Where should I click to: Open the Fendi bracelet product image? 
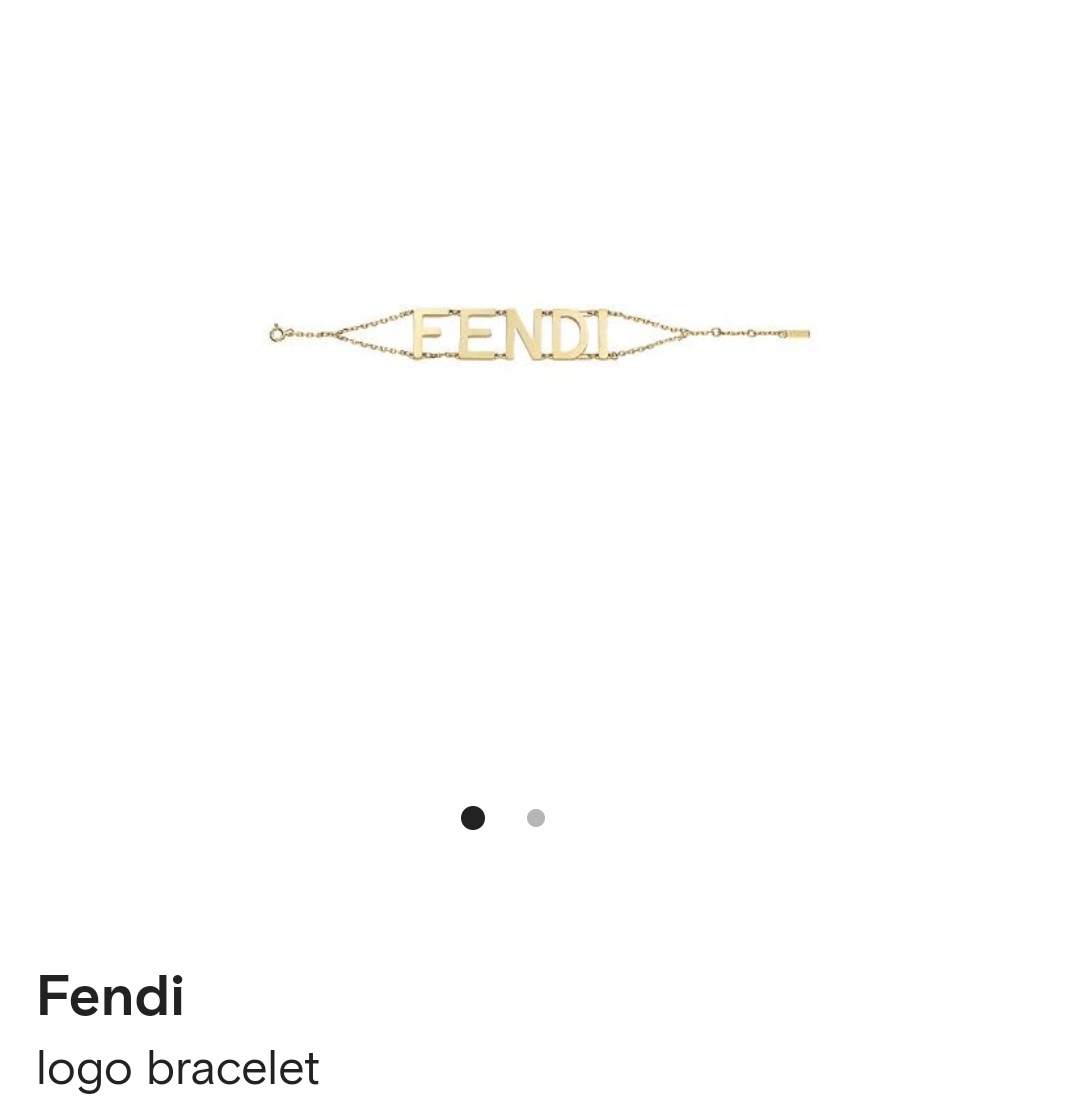pyautogui.click(x=539, y=335)
